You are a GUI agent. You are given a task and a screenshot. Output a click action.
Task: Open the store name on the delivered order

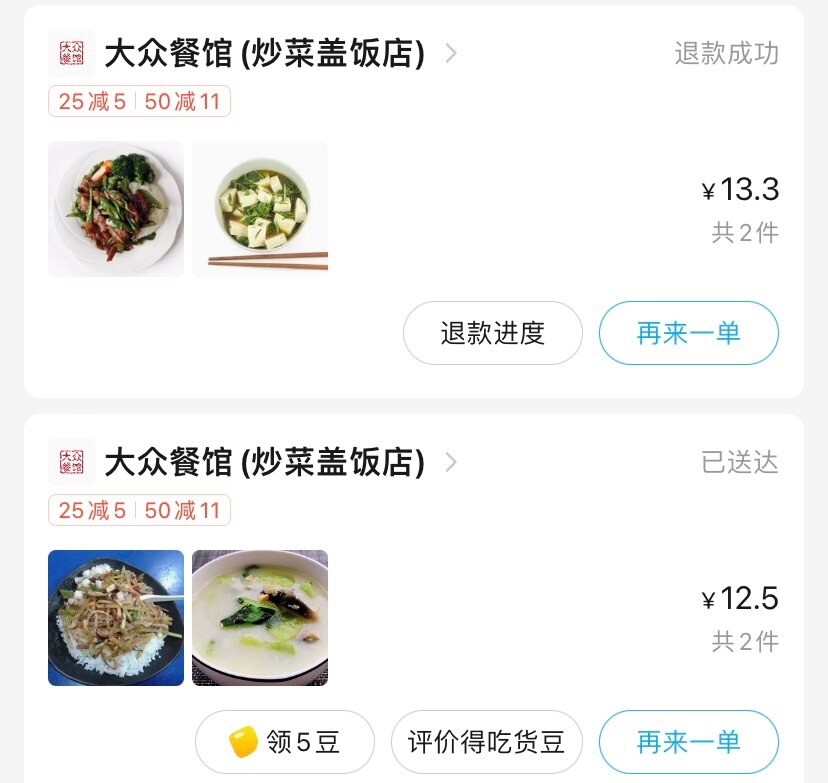[265, 462]
